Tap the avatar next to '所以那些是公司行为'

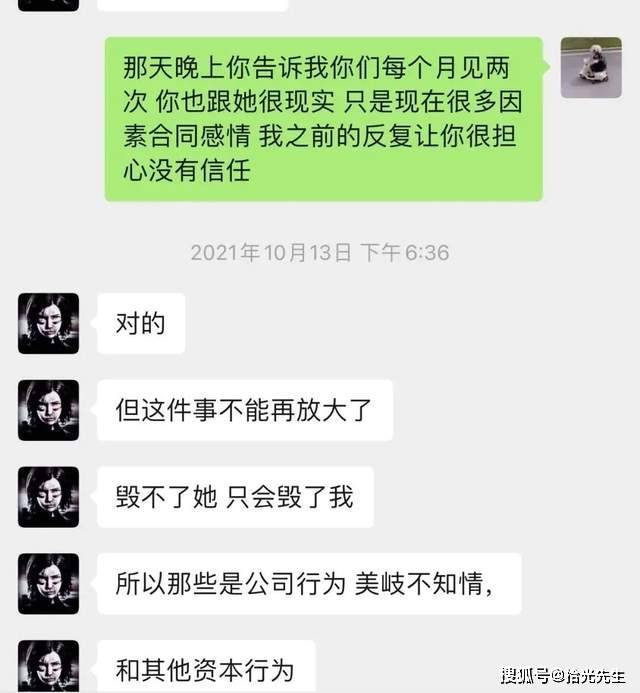(x=48, y=583)
